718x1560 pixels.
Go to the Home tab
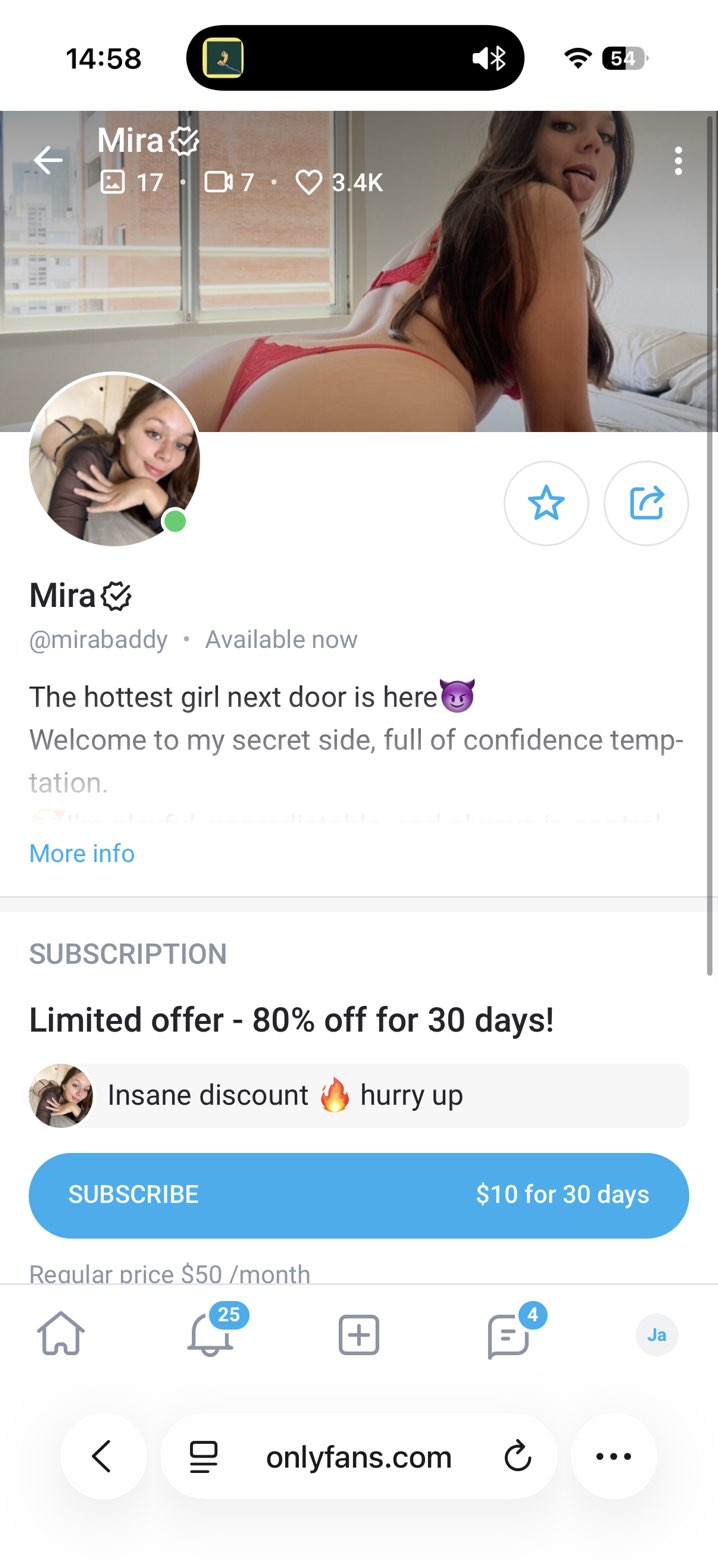tap(61, 1335)
